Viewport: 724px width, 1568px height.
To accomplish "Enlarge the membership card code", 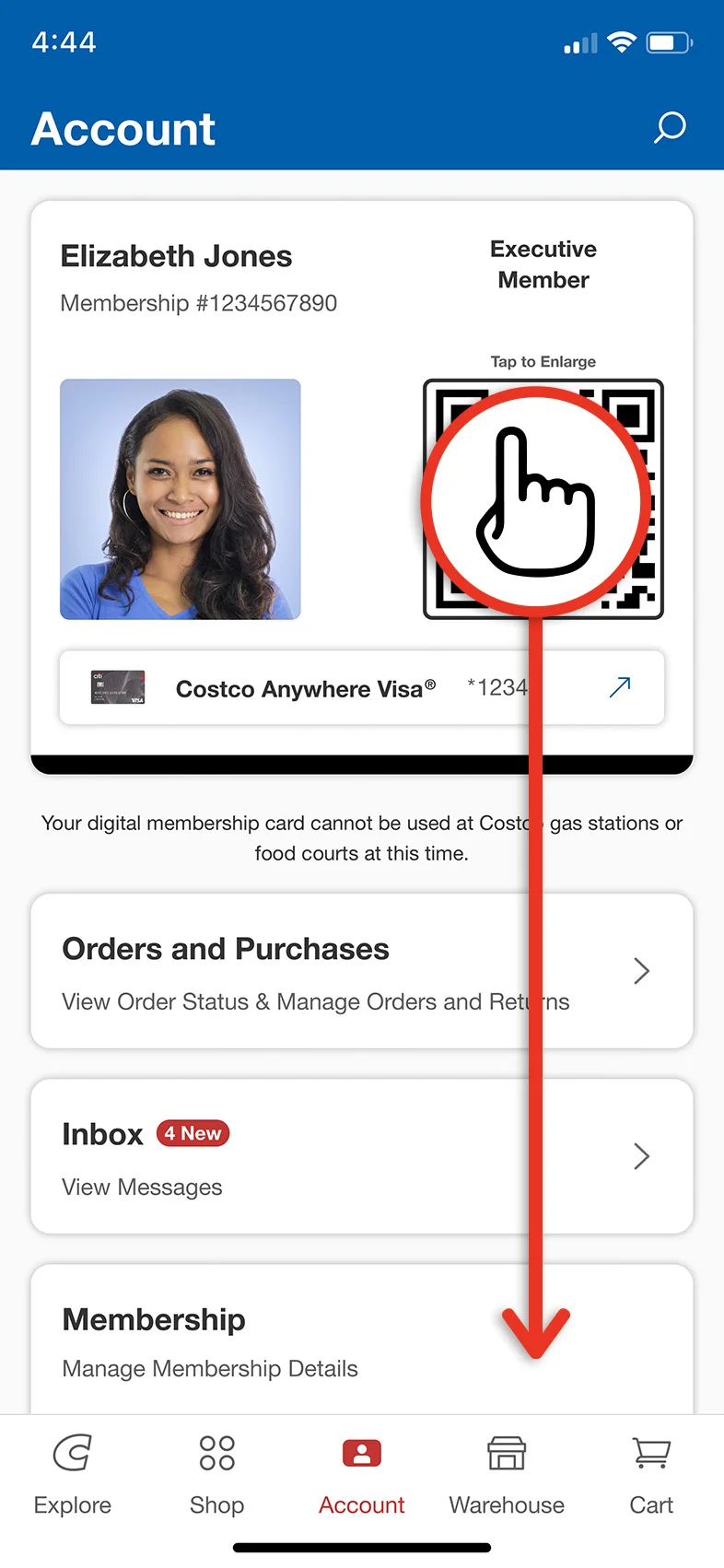I will pyautogui.click(x=543, y=498).
